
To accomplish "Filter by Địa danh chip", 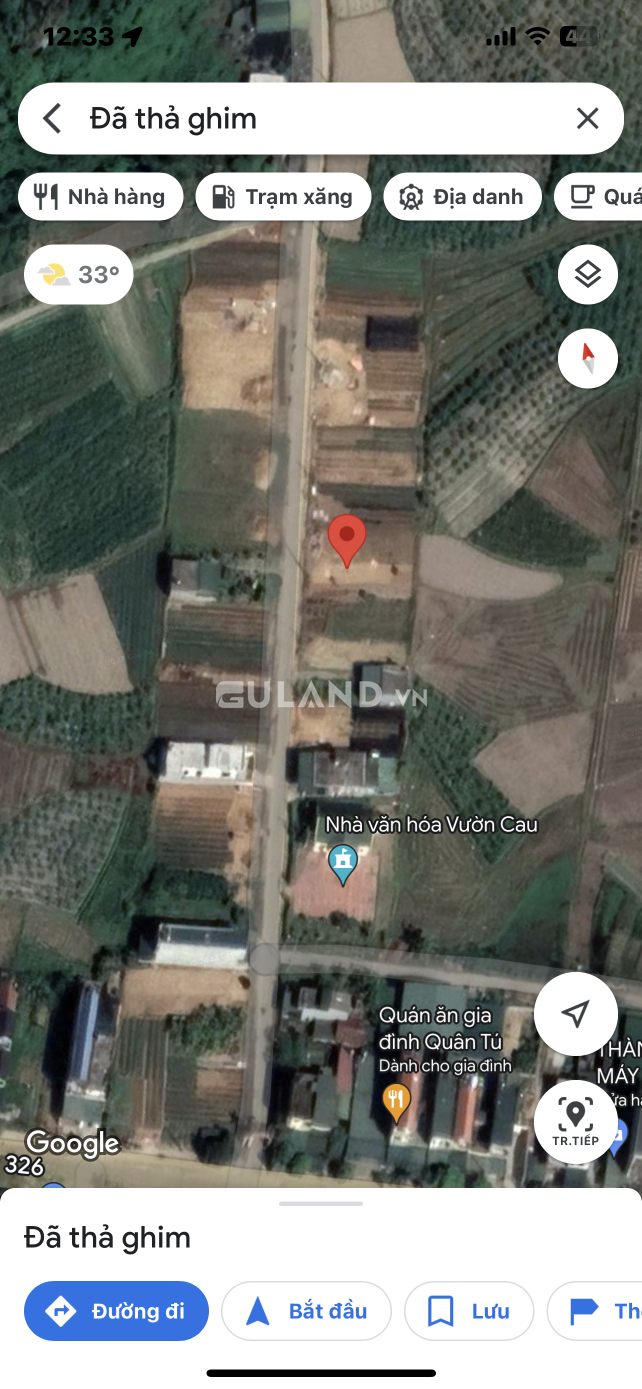I will [x=463, y=197].
